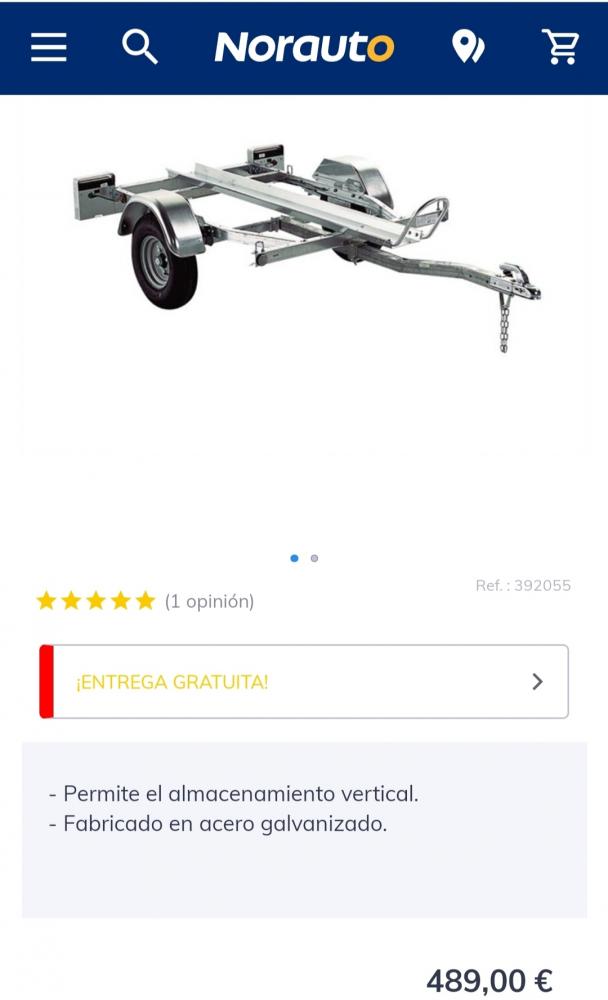The height and width of the screenshot is (1000, 608).
Task: Show the second product image dot
Action: 314,558
